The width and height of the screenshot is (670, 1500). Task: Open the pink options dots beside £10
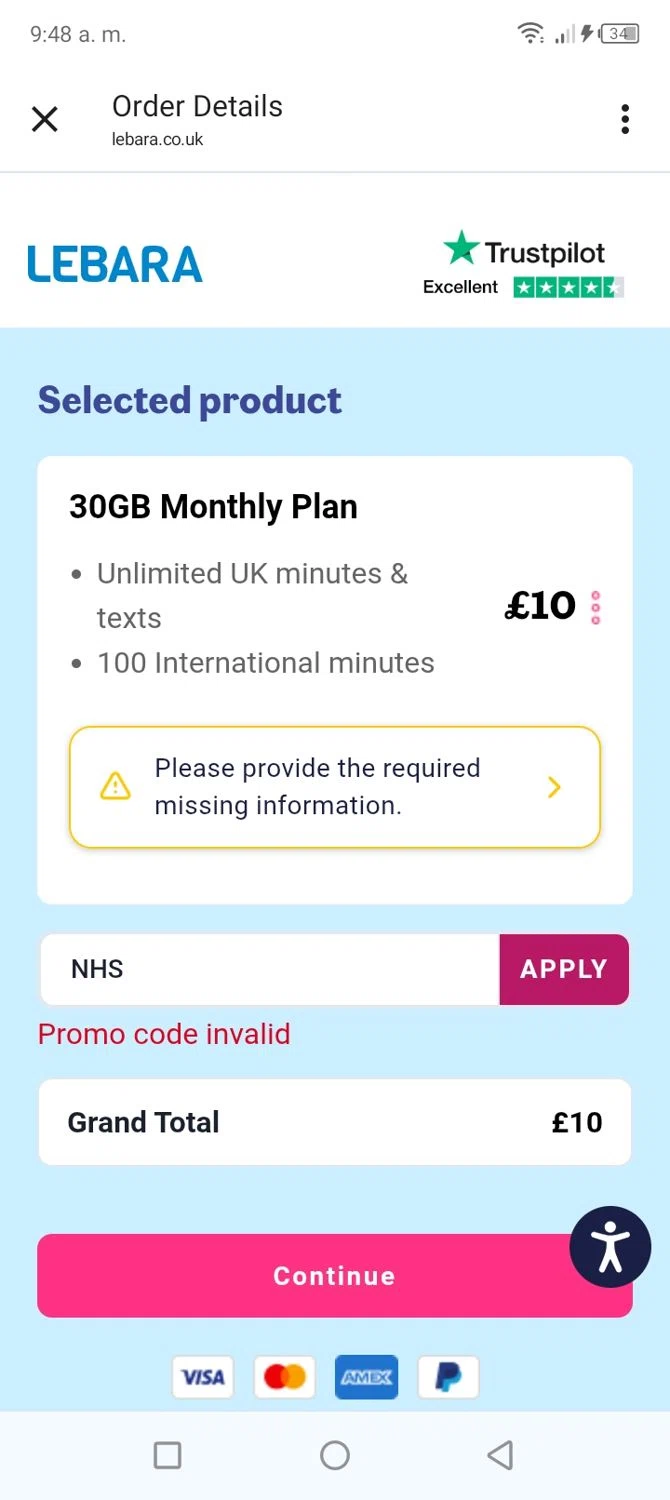coord(596,607)
